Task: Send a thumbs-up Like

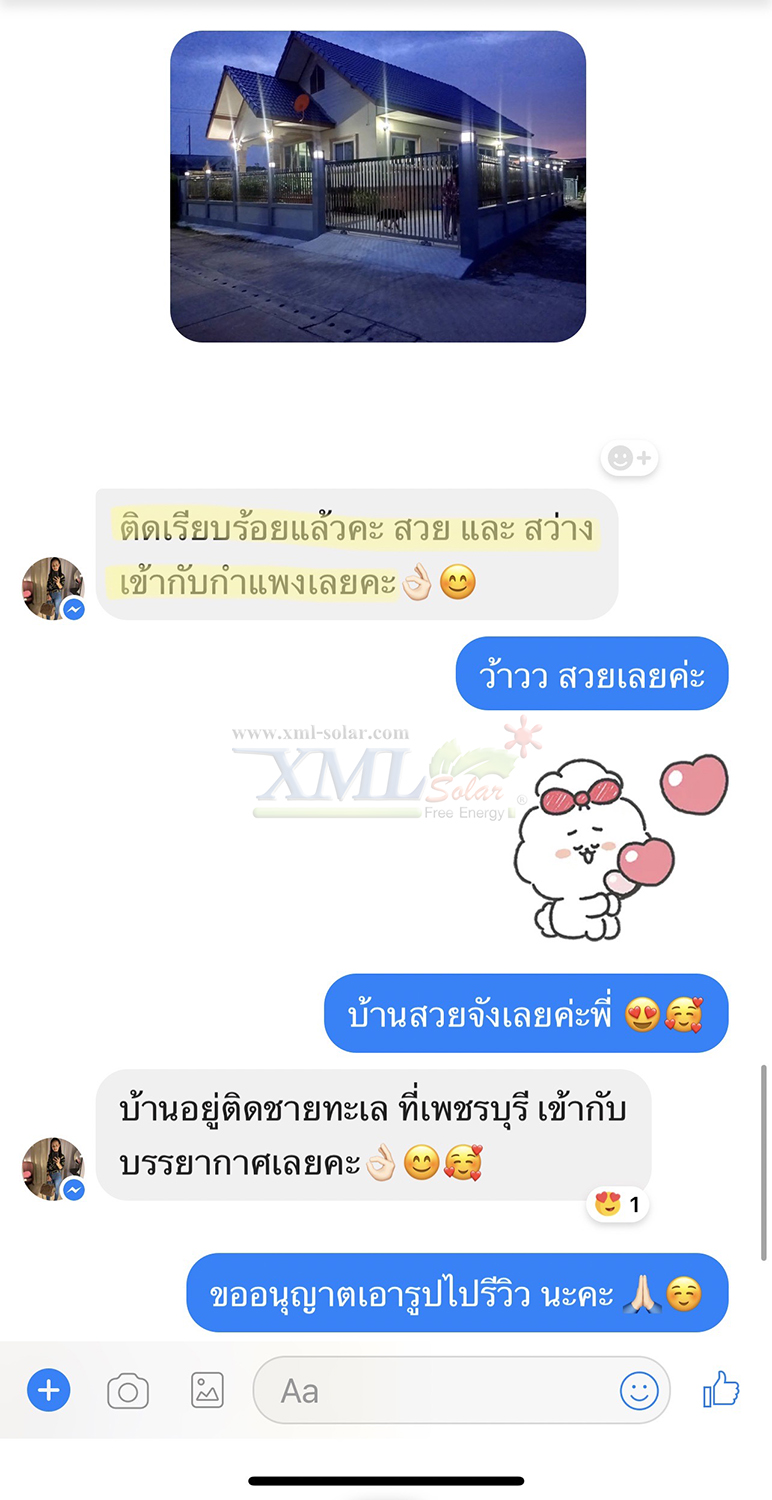Action: pos(722,1390)
